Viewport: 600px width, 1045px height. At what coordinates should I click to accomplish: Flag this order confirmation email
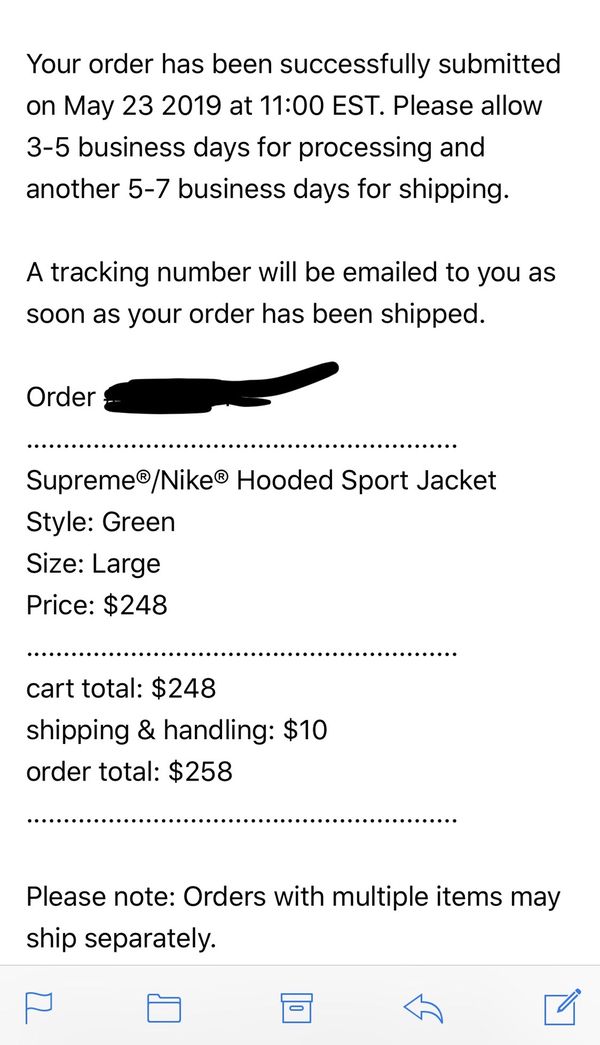pos(39,1007)
